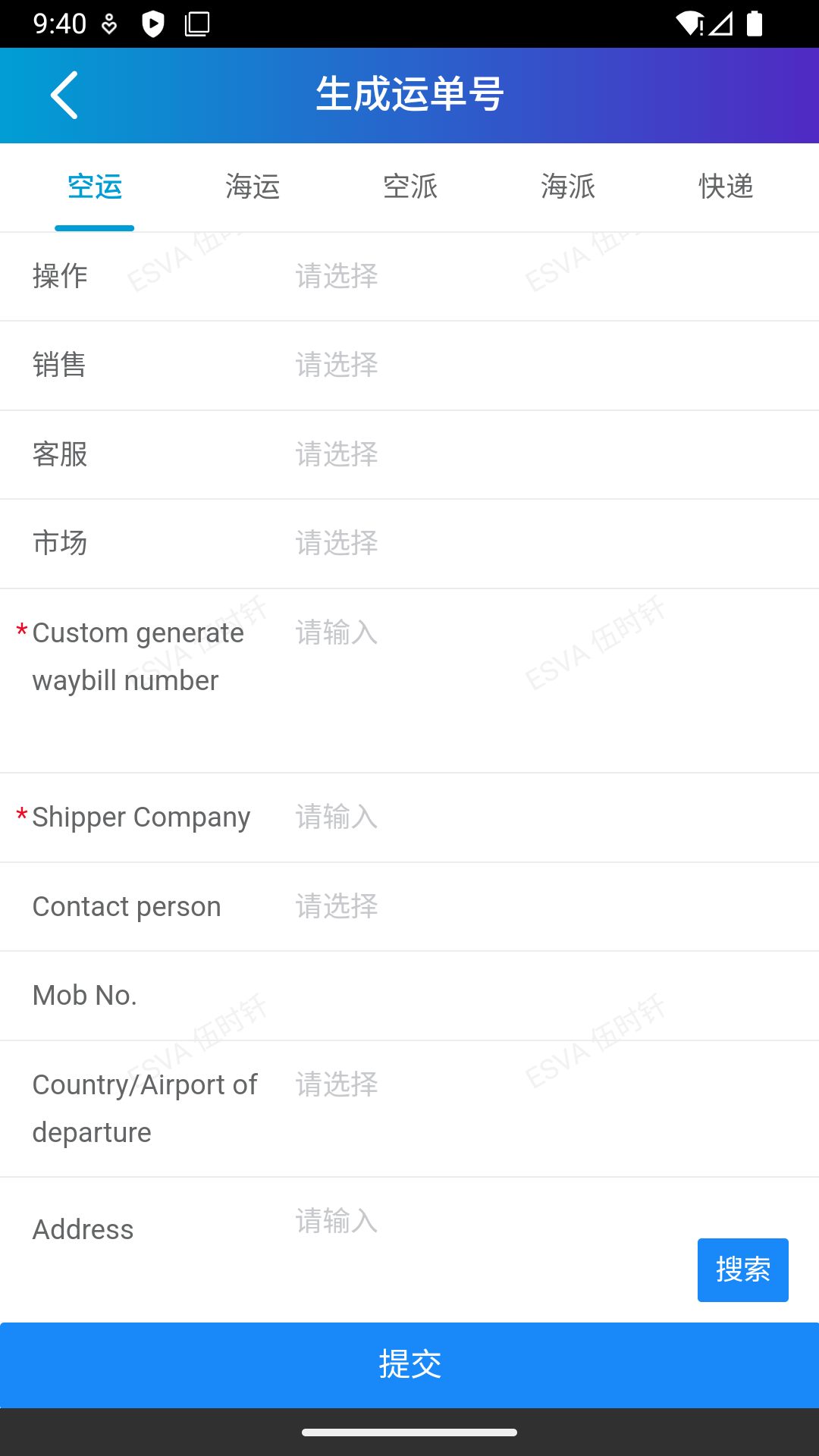Open the 操作 selection dropdown
Viewport: 819px width, 1456px height.
click(336, 276)
